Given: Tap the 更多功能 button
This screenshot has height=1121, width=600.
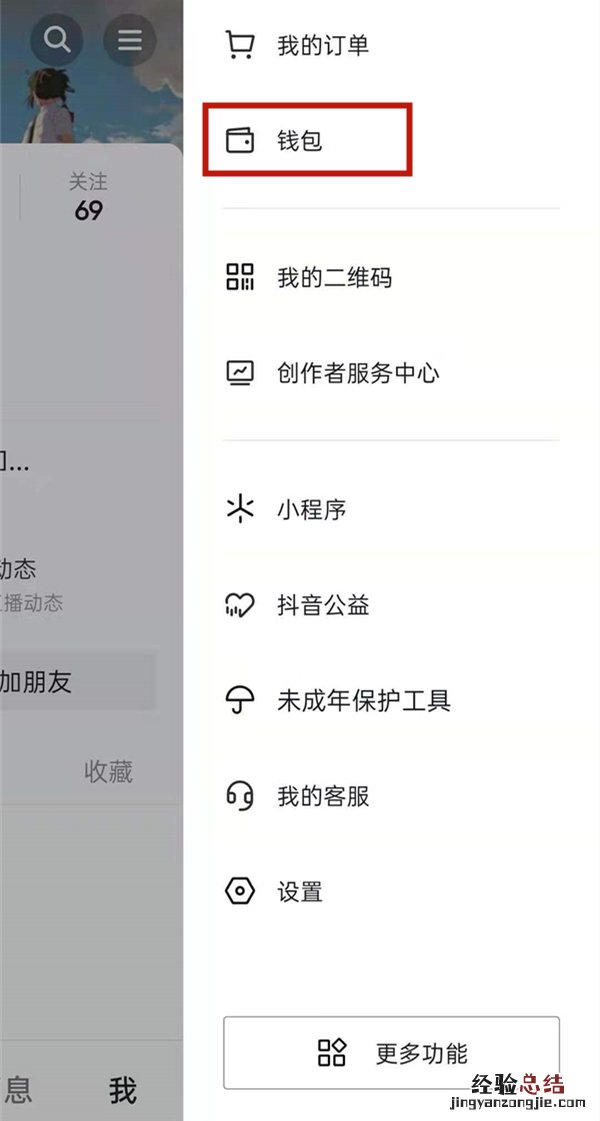Looking at the screenshot, I should [x=391, y=1052].
